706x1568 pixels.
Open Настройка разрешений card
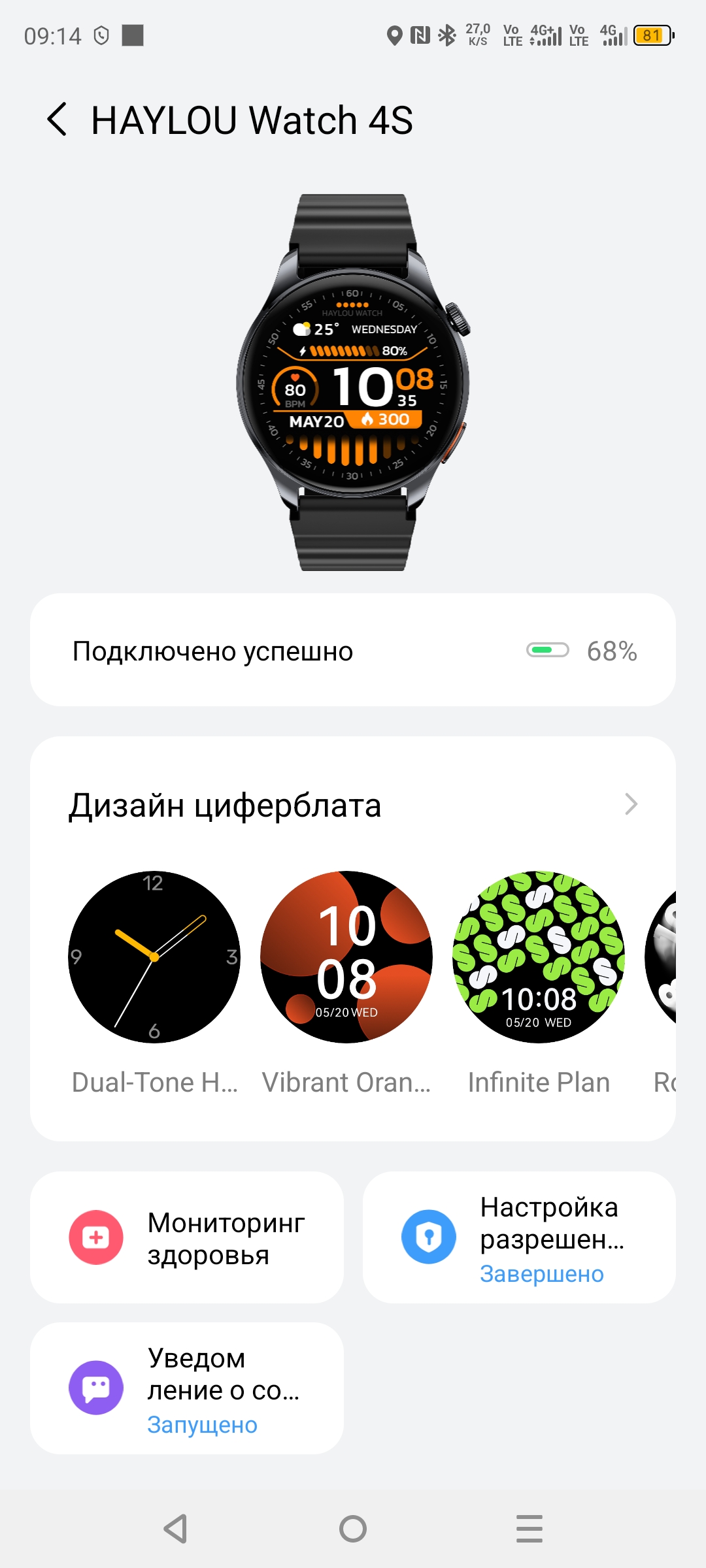tap(519, 1237)
